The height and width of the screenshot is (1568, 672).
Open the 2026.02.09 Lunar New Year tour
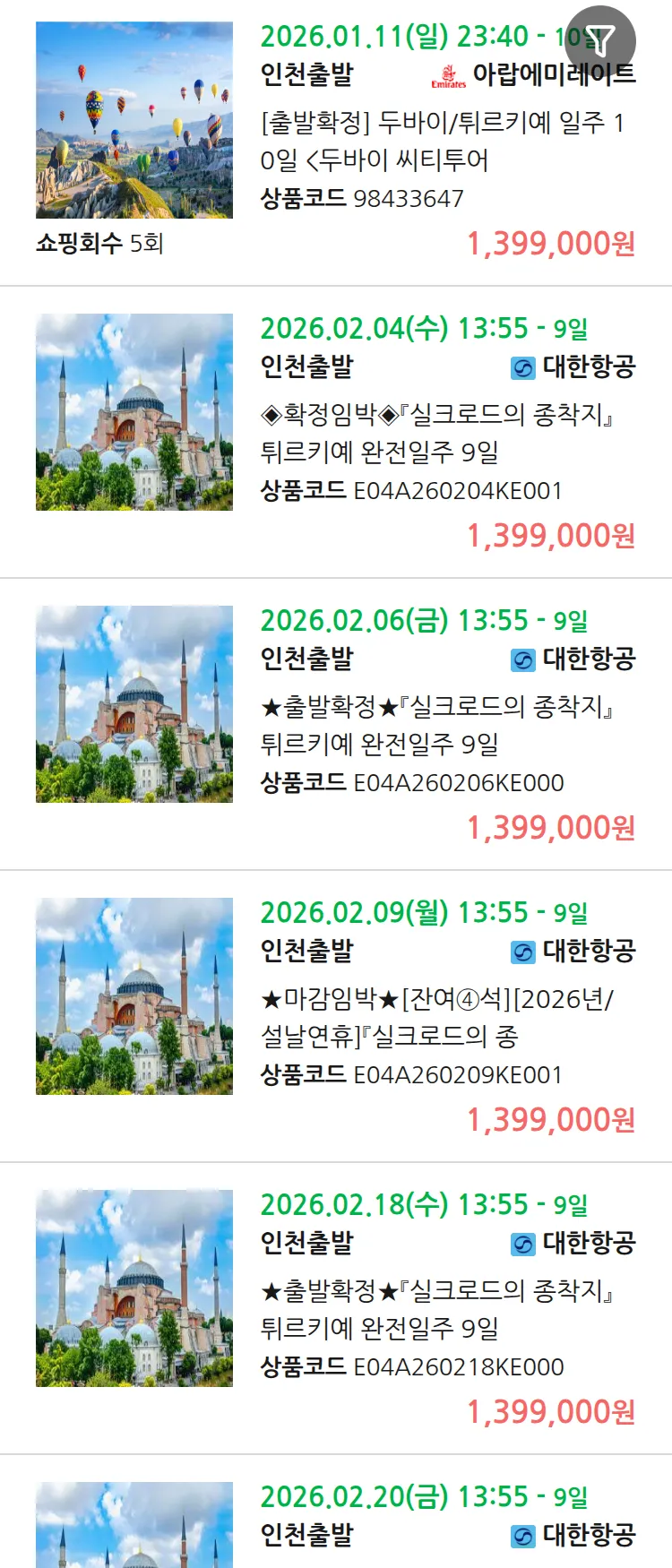435,1018
